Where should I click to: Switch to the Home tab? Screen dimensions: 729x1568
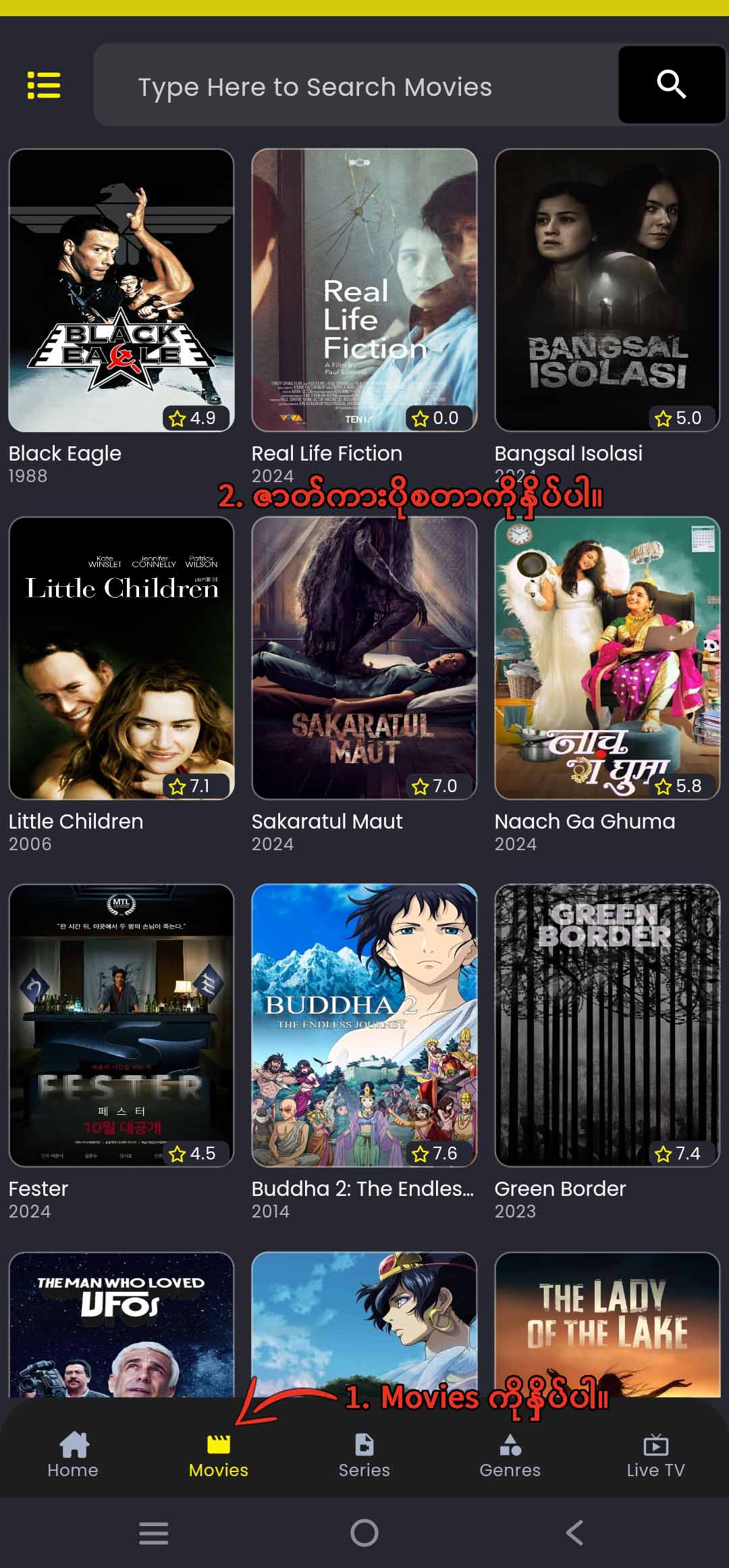73,1456
